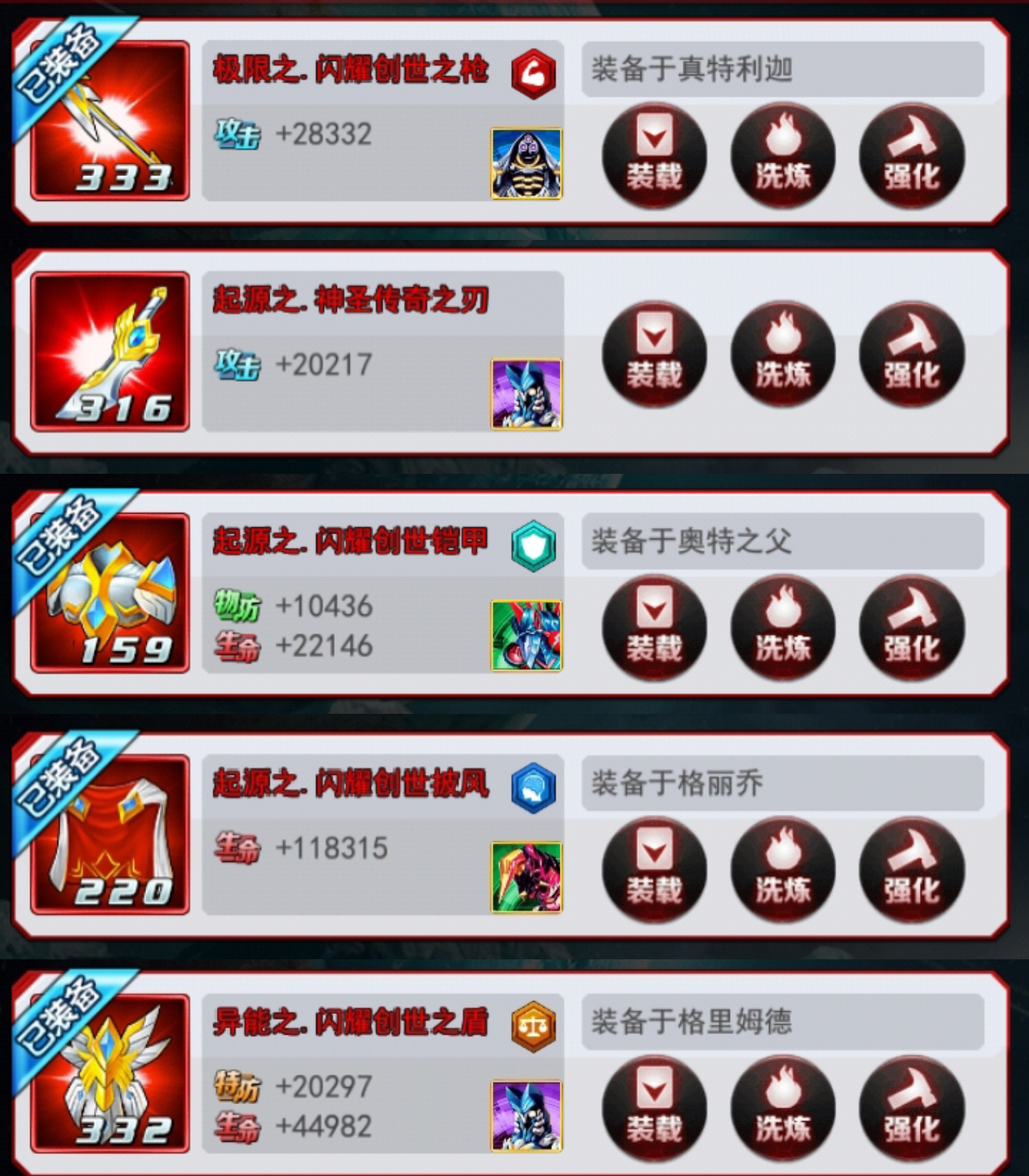The height and width of the screenshot is (1176, 1029).
Task: Open the 闪耀创世披风 equipment icon, level 220
Action: [110, 835]
